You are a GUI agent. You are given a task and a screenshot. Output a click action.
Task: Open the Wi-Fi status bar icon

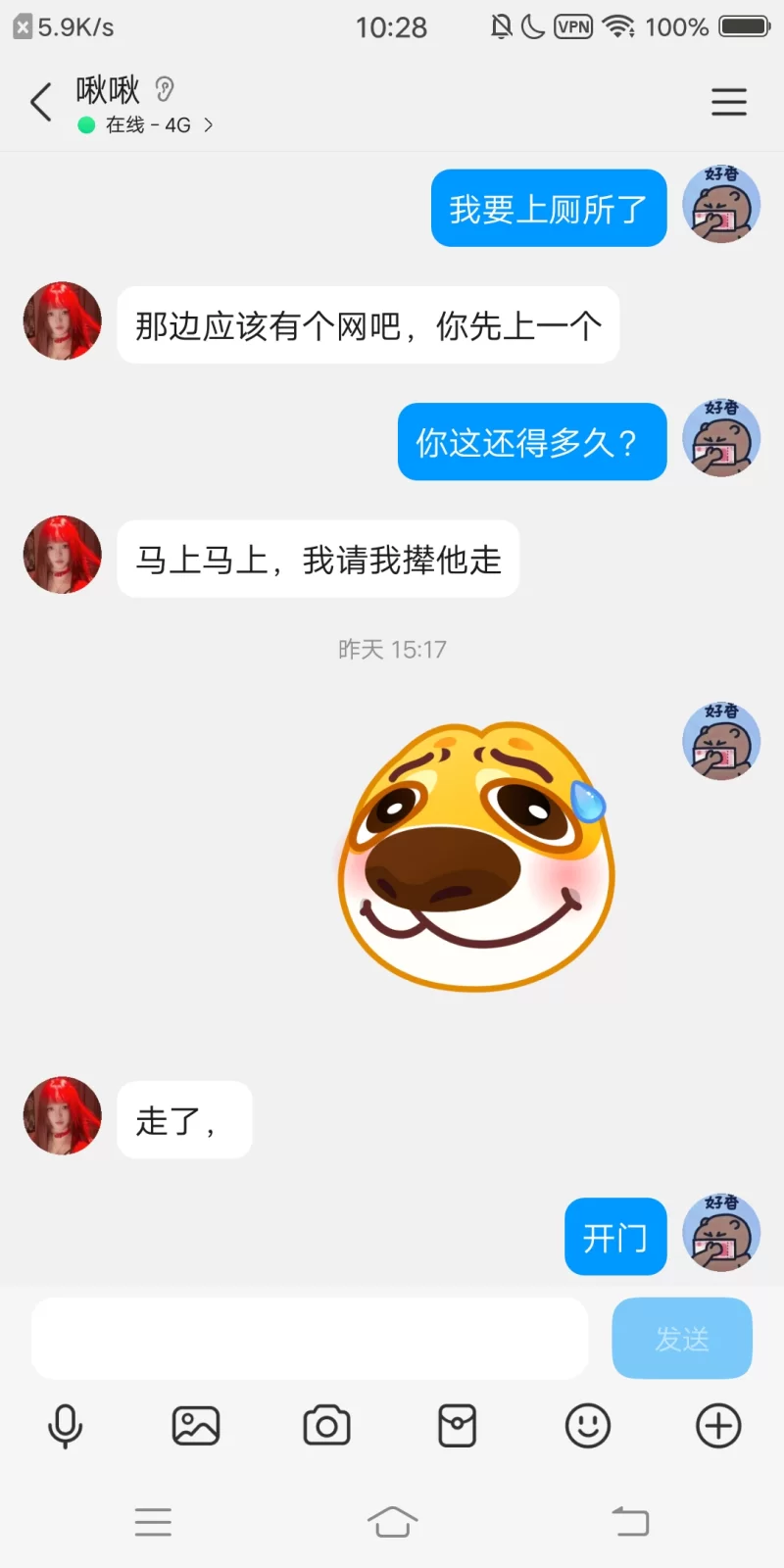tap(620, 27)
